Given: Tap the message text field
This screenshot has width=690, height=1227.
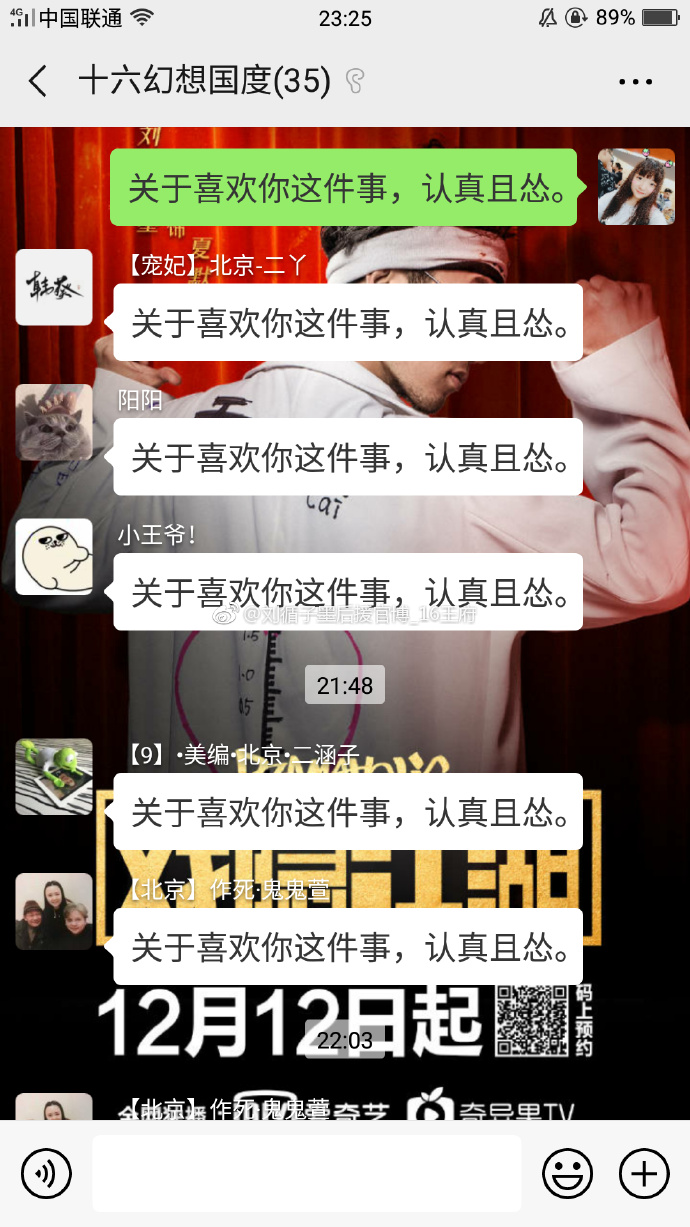Looking at the screenshot, I should (307, 1173).
